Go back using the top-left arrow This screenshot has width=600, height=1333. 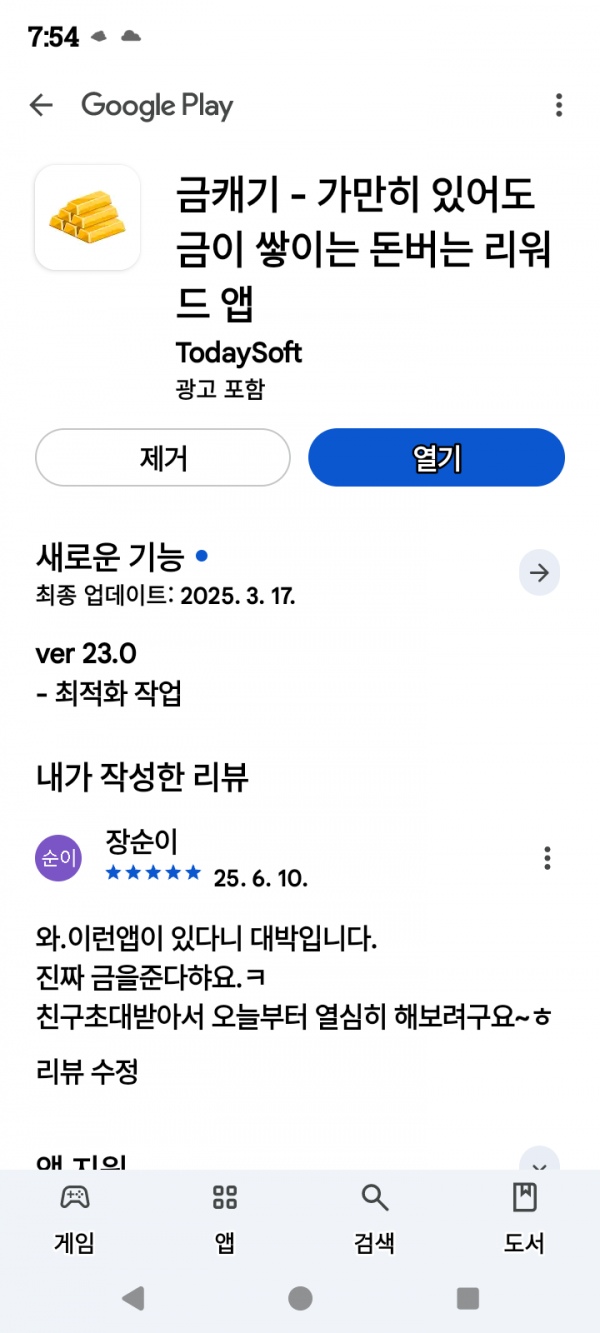coord(41,105)
